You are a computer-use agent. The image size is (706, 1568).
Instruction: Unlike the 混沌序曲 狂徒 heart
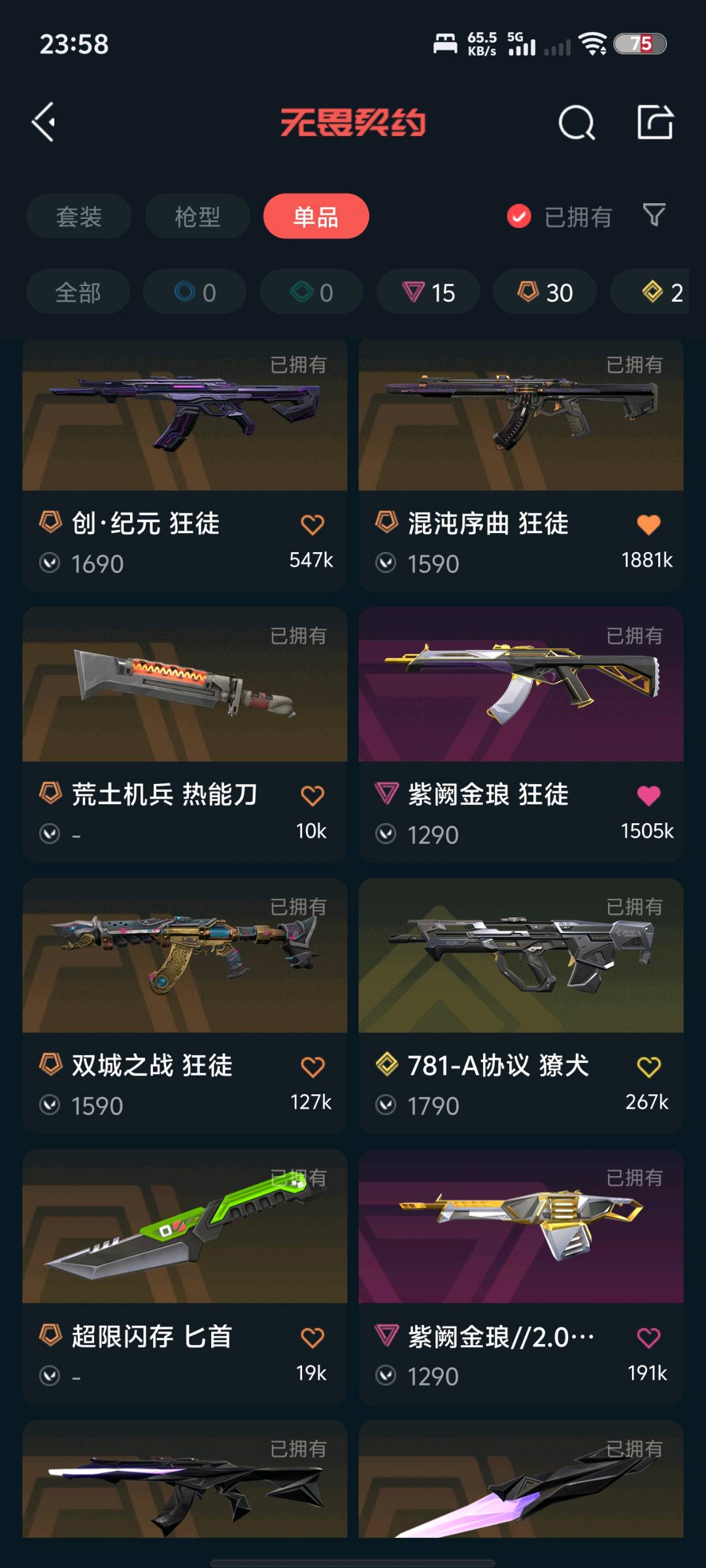tap(648, 525)
